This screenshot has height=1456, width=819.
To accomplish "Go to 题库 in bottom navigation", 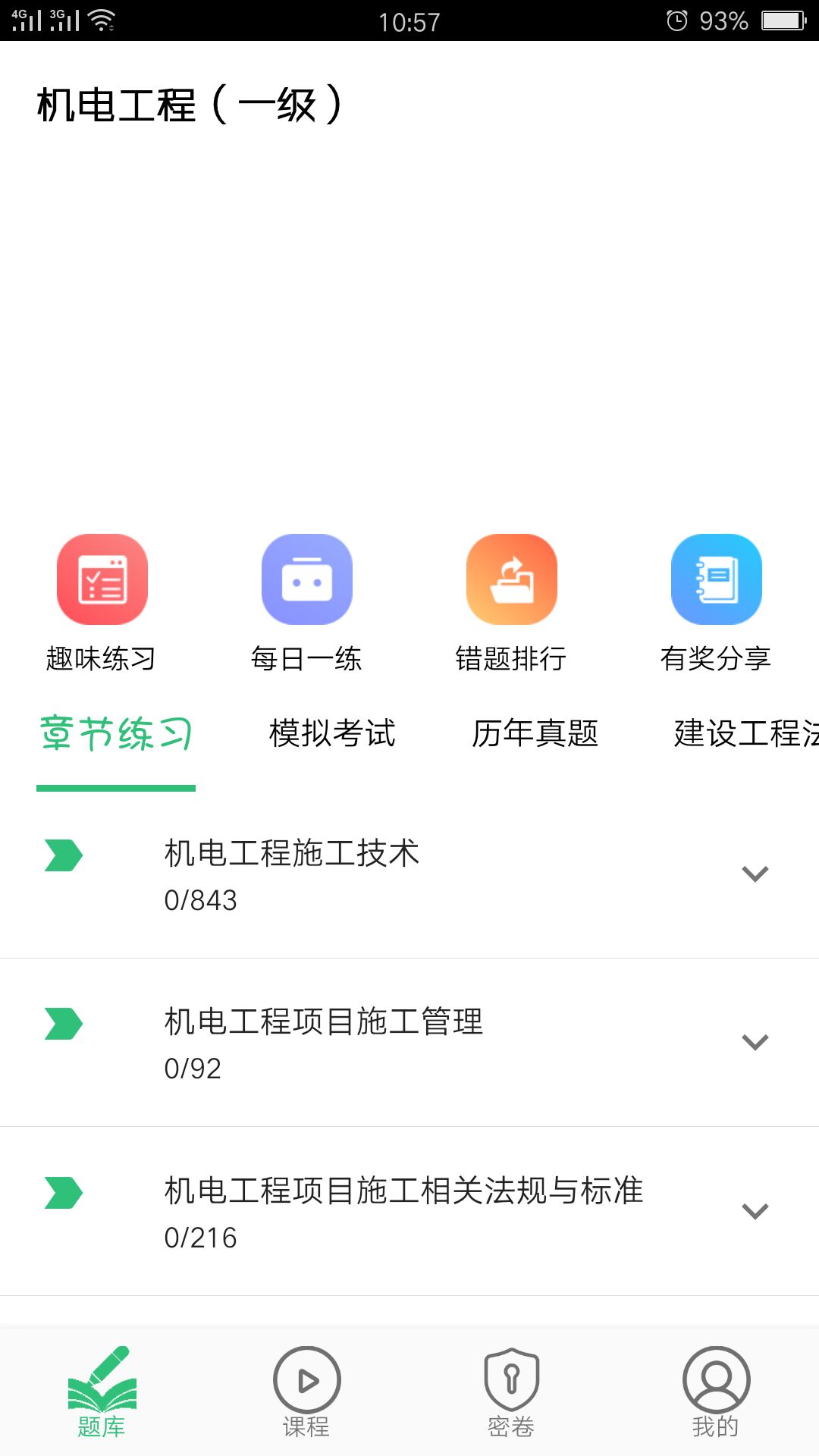I will coord(102,1392).
